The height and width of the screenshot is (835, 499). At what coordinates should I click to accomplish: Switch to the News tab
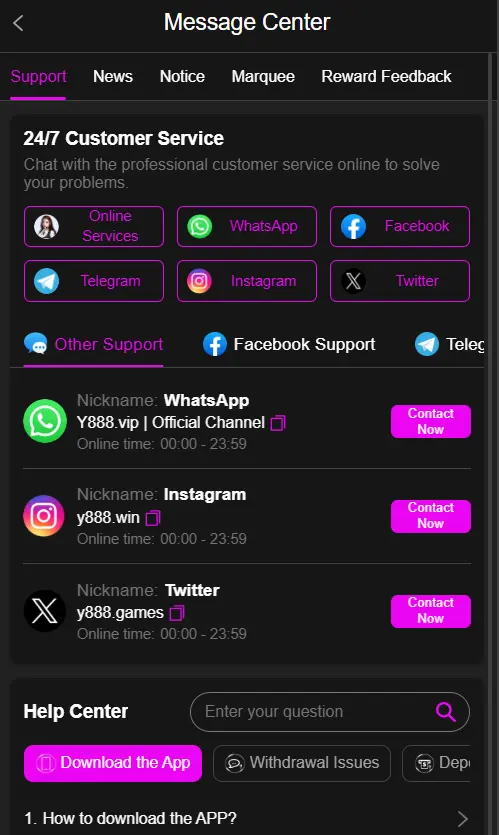pos(113,76)
